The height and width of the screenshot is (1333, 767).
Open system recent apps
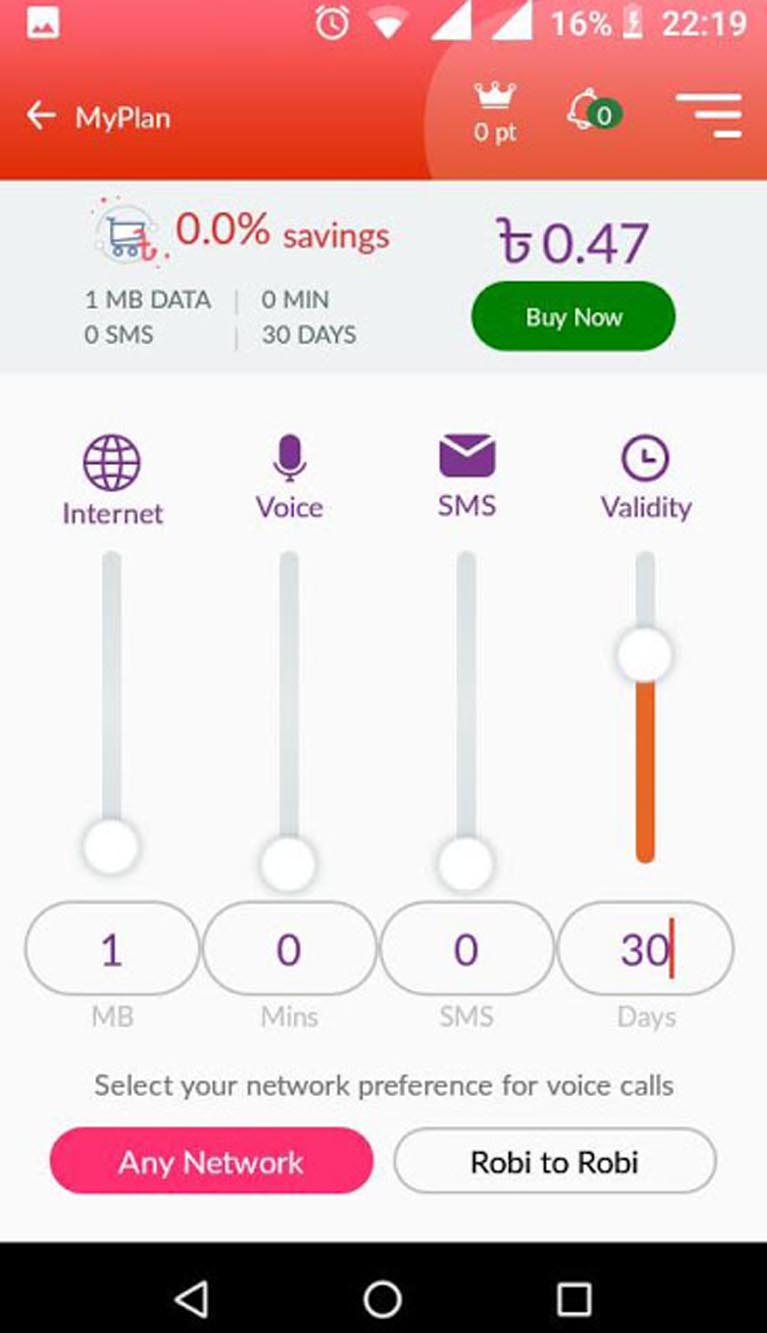pos(574,1298)
